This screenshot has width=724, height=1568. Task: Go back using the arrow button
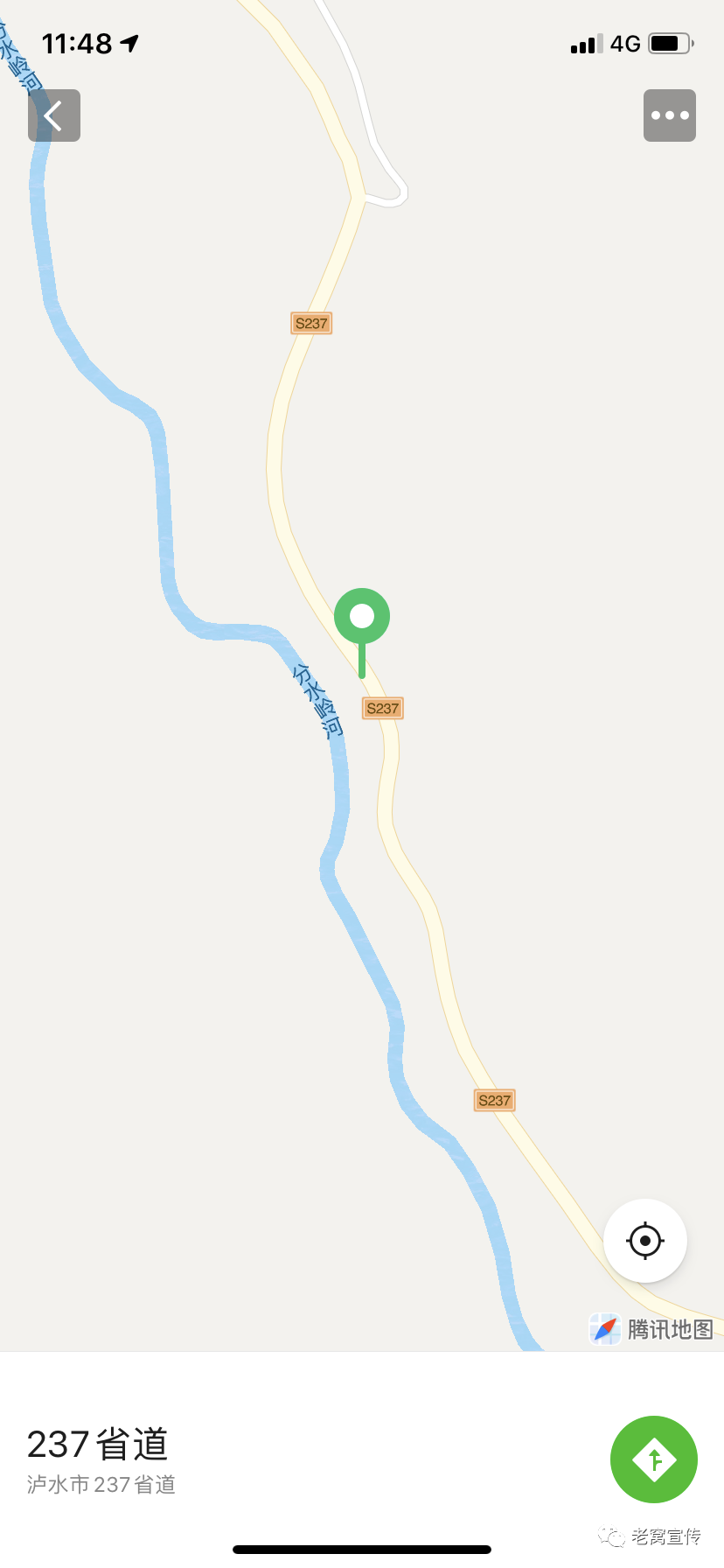pyautogui.click(x=54, y=115)
